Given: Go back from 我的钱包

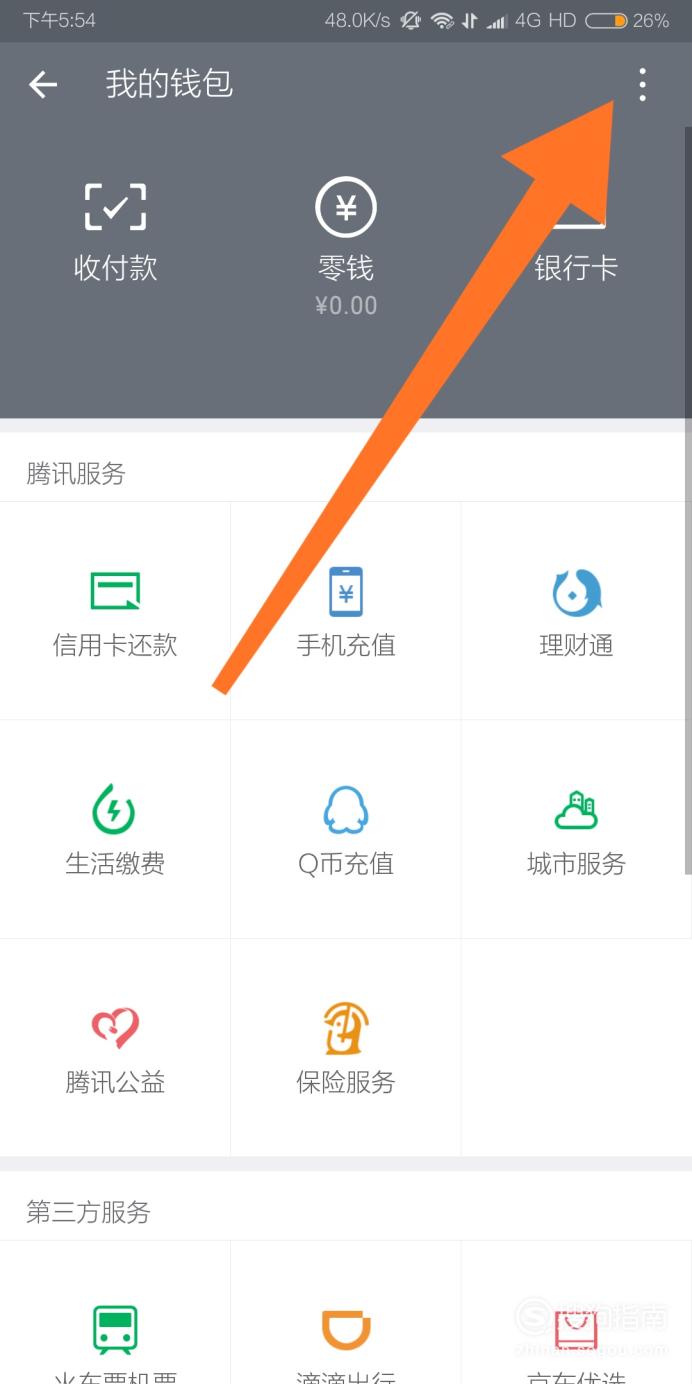Looking at the screenshot, I should point(43,85).
